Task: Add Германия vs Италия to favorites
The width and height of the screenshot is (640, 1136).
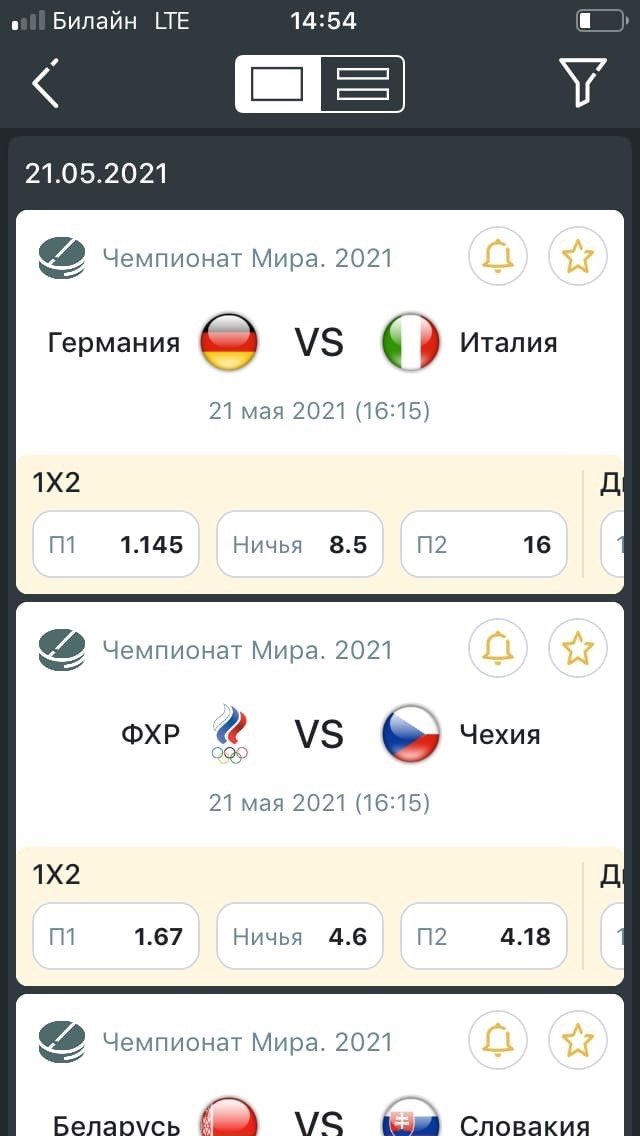Action: (x=577, y=257)
